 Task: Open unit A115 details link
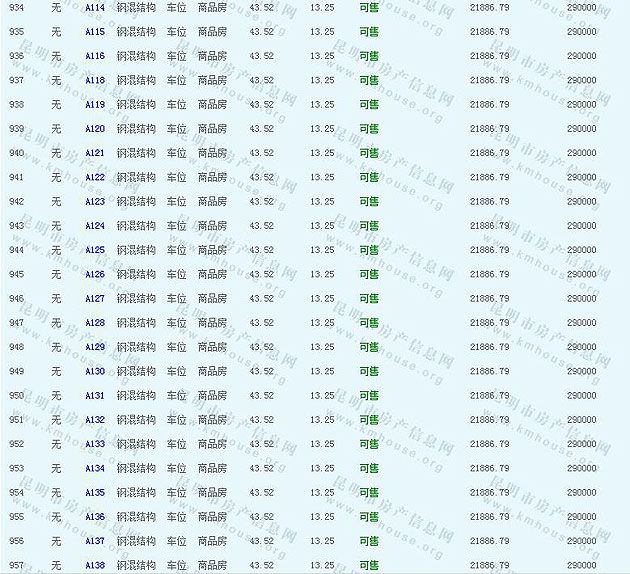(95, 32)
